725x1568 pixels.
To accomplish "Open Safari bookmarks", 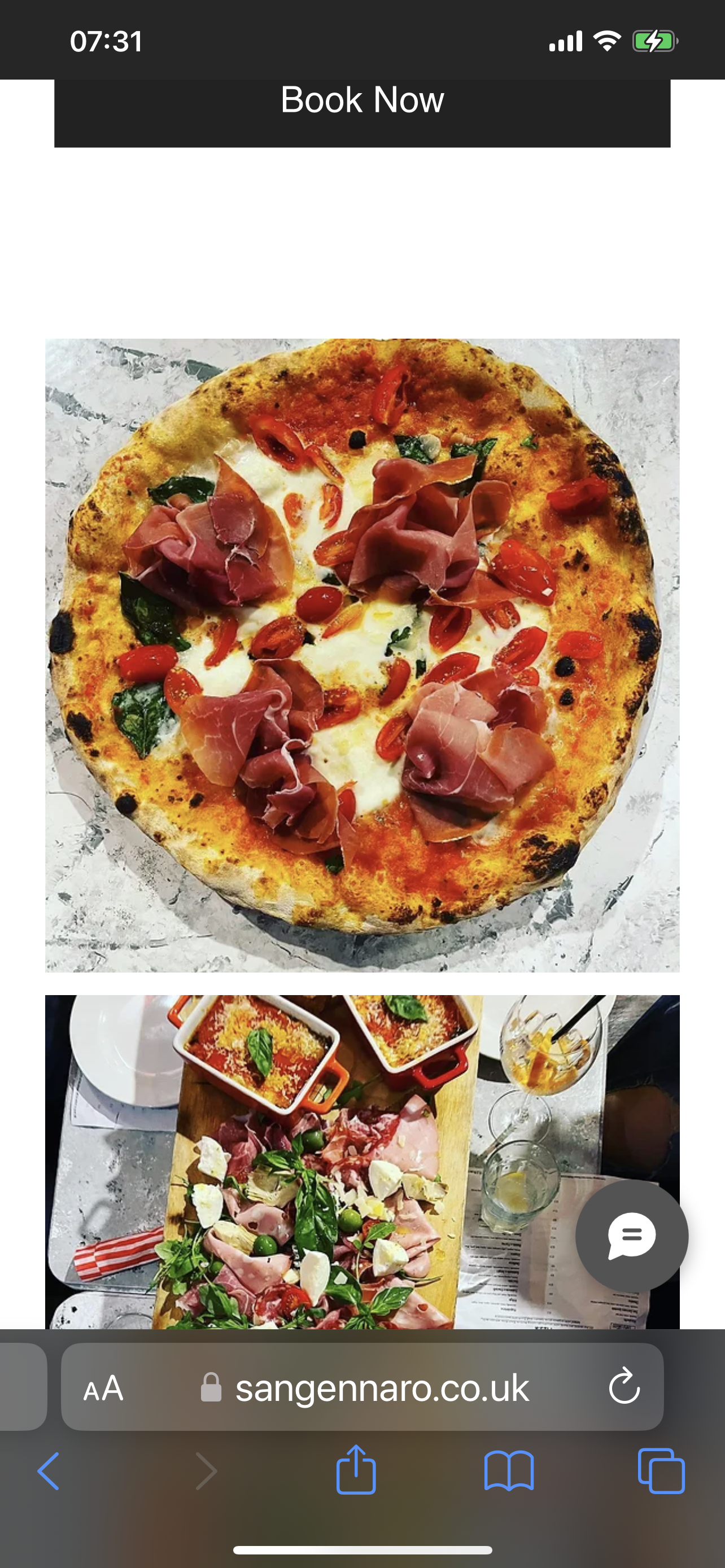I will 509,1471.
